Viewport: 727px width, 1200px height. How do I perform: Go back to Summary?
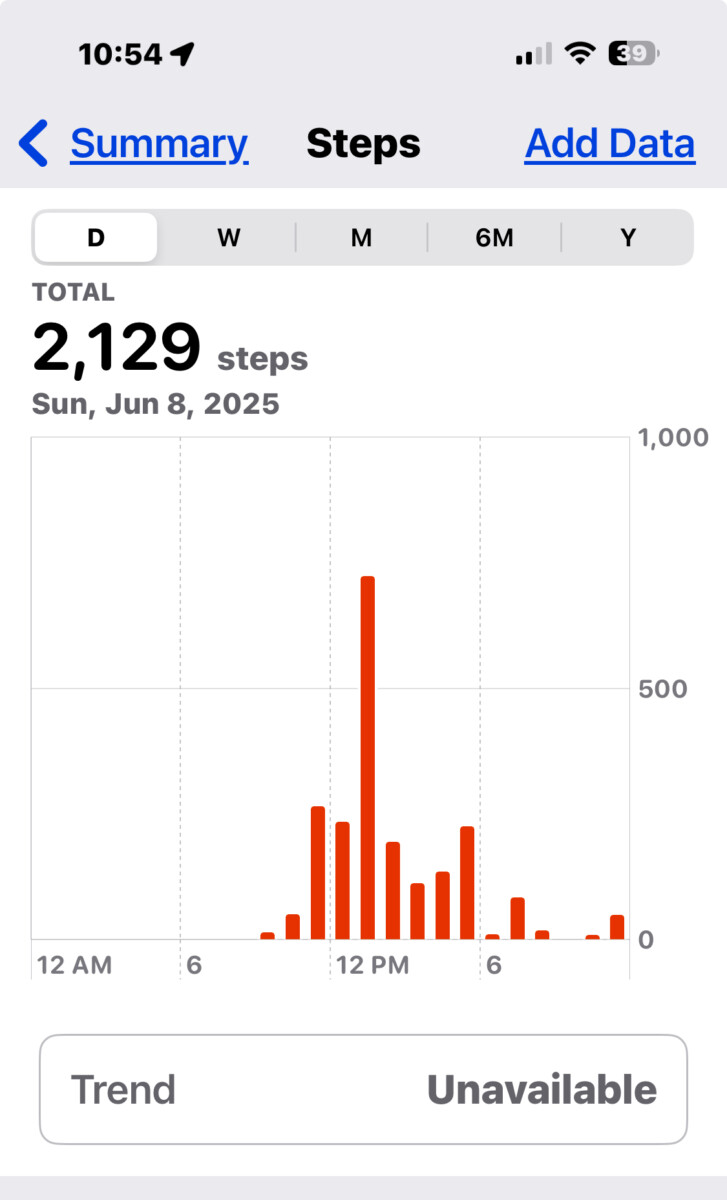click(x=133, y=144)
